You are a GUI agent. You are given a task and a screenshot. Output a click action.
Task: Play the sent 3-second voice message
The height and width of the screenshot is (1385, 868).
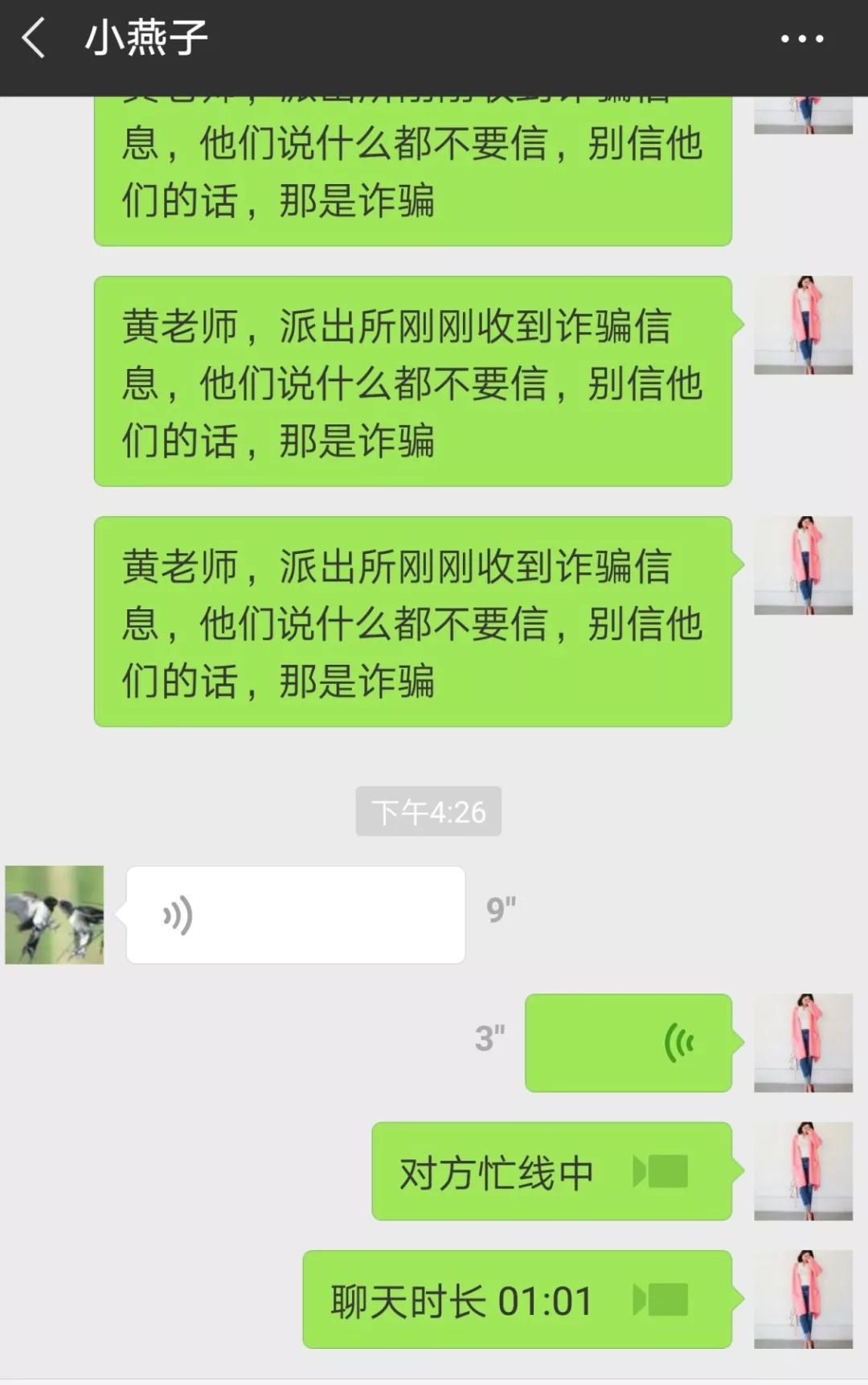(628, 1043)
